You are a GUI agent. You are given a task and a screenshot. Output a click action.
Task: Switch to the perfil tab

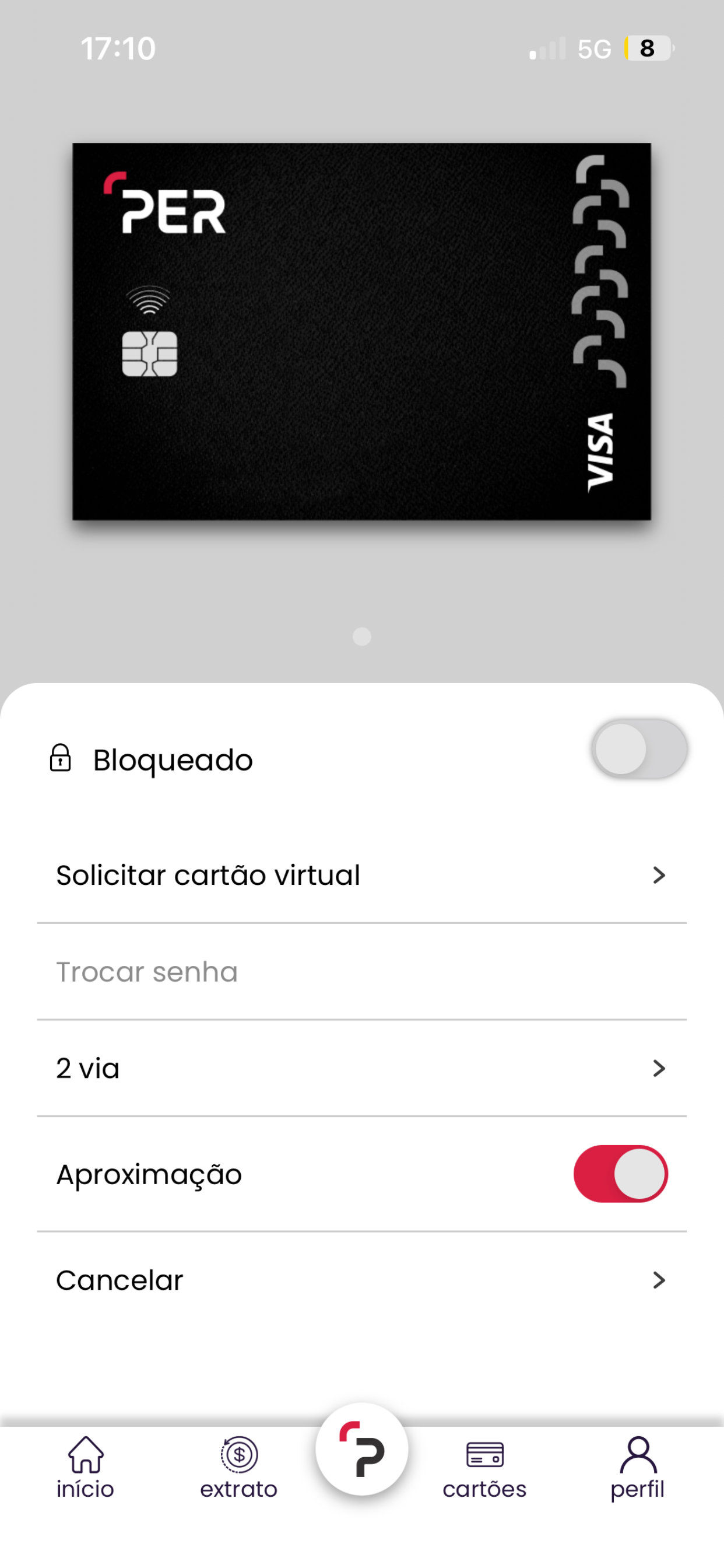(x=638, y=1468)
